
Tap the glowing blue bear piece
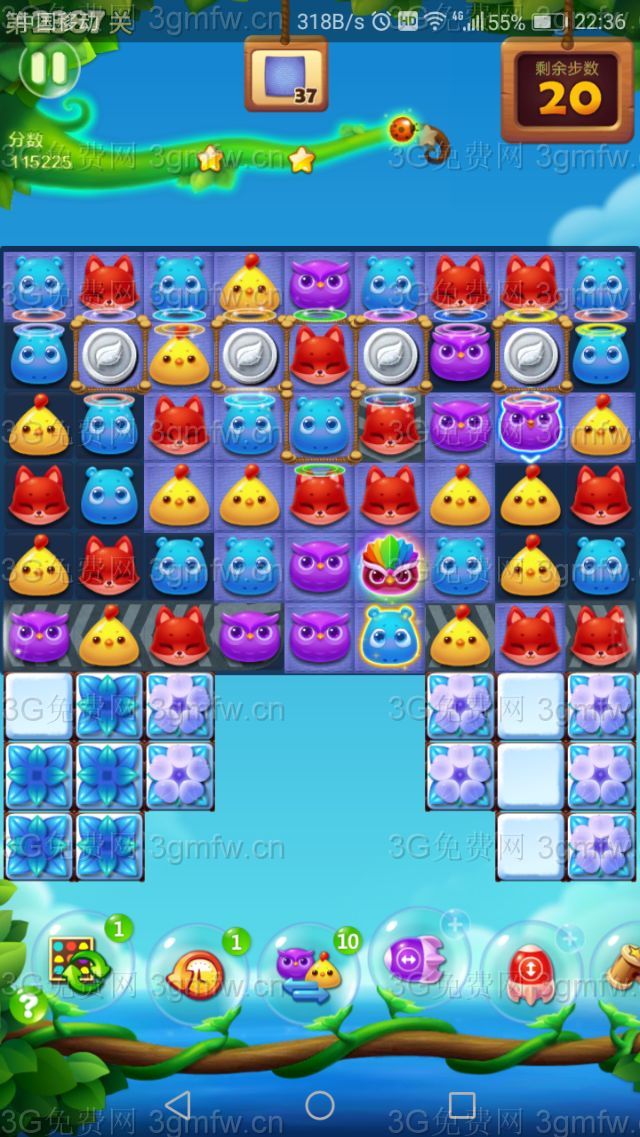[390, 637]
